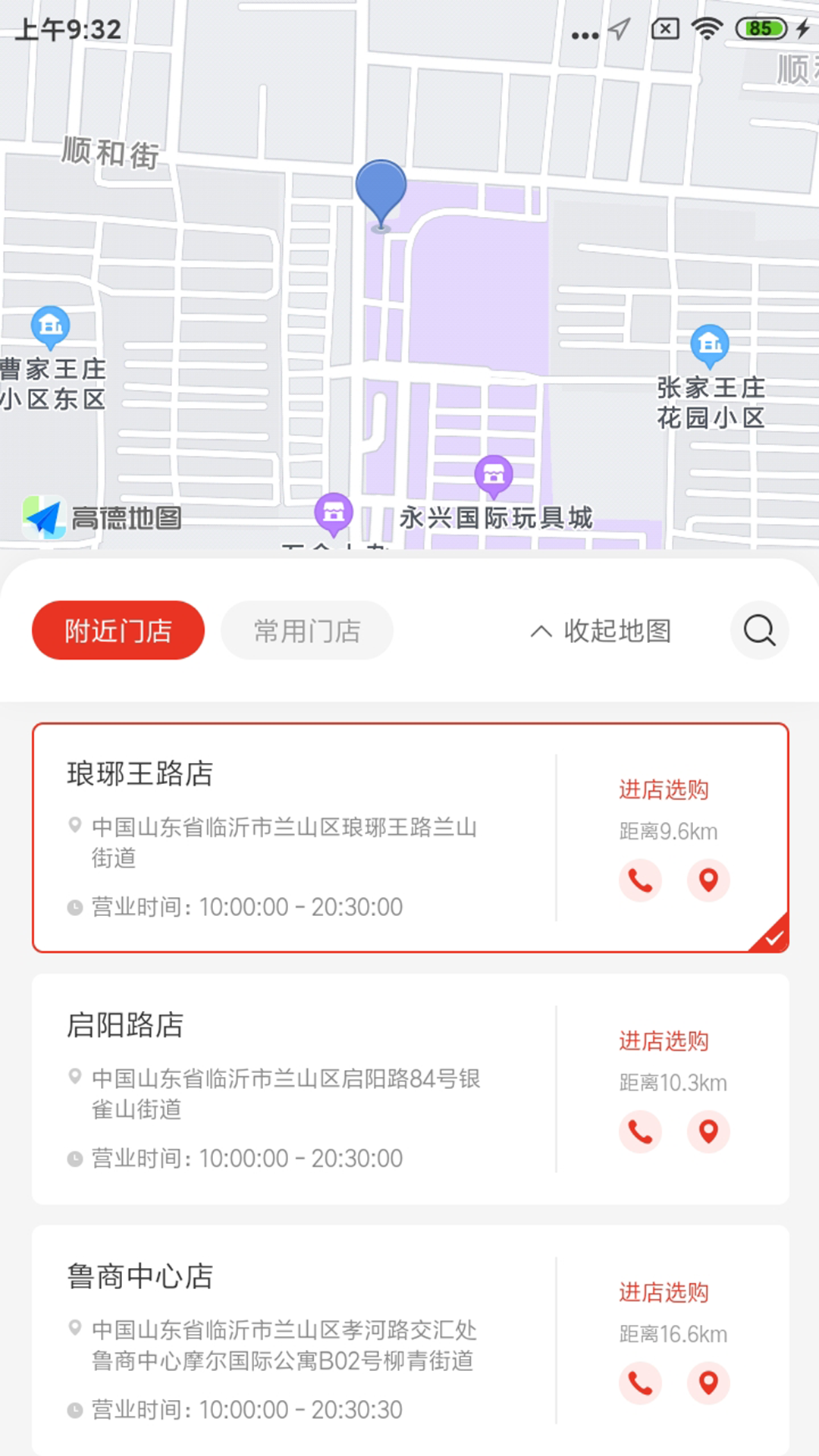Open the location pin icon for 琅琊王路店
Image resolution: width=819 pixels, height=1456 pixels.
[708, 880]
